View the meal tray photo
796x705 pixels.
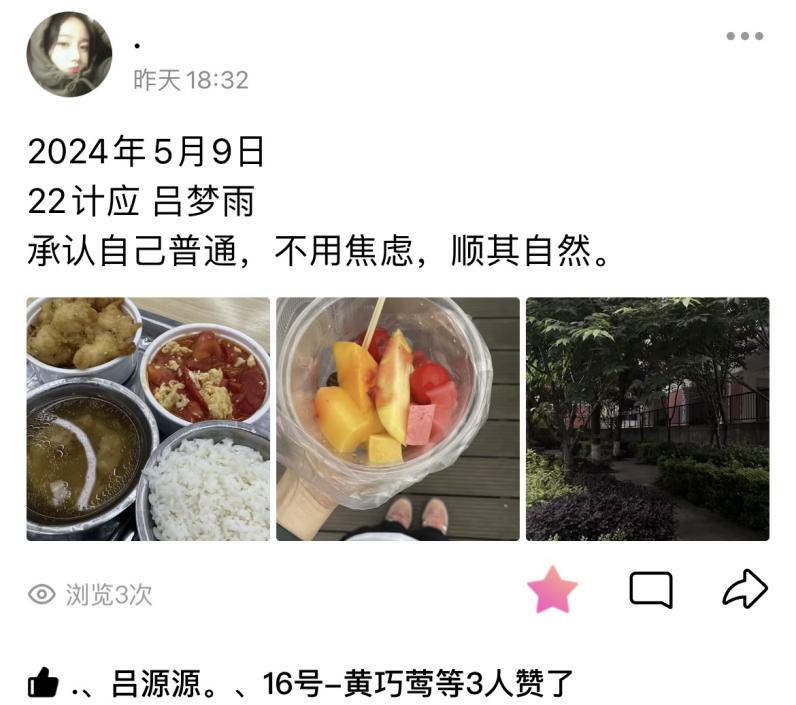coord(148,419)
